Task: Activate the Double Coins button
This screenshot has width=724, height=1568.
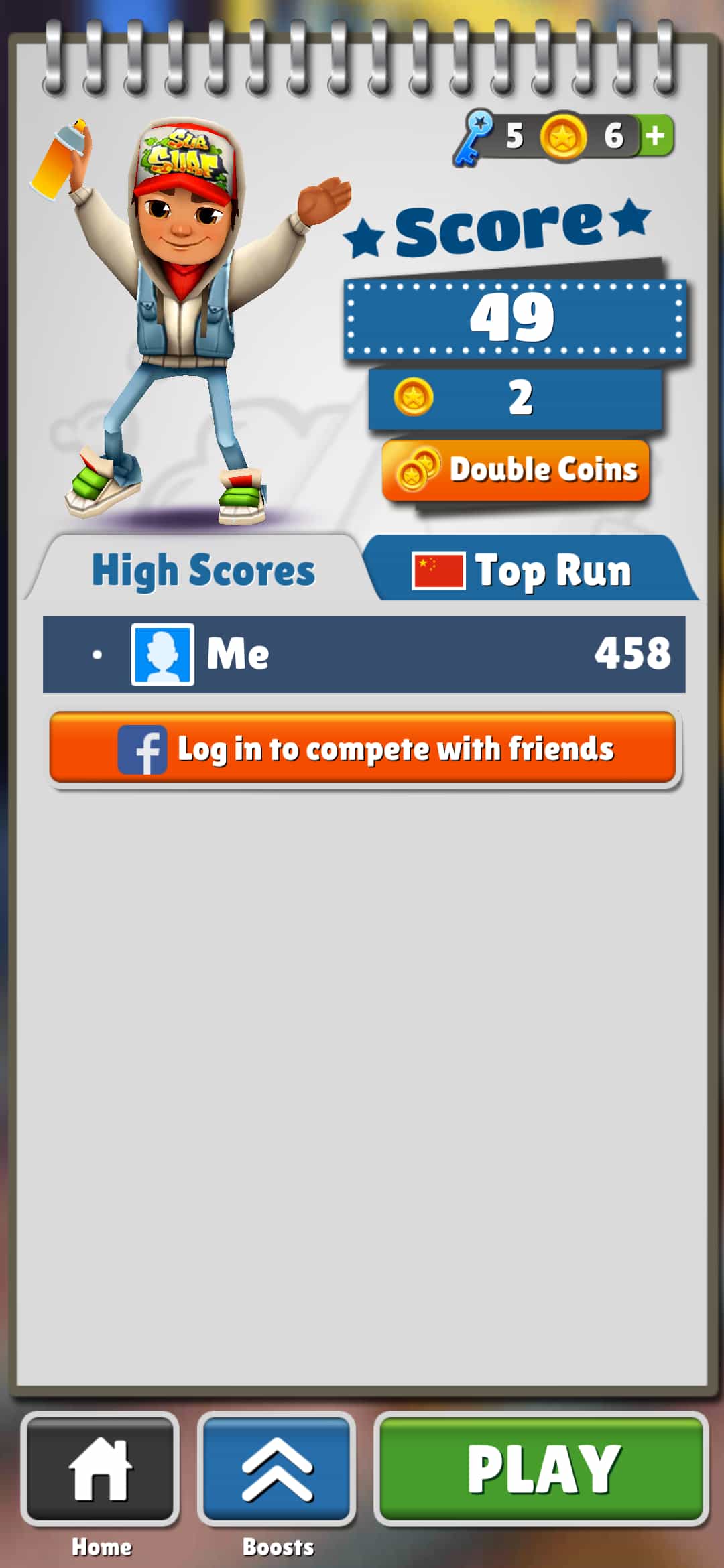Action: point(516,470)
